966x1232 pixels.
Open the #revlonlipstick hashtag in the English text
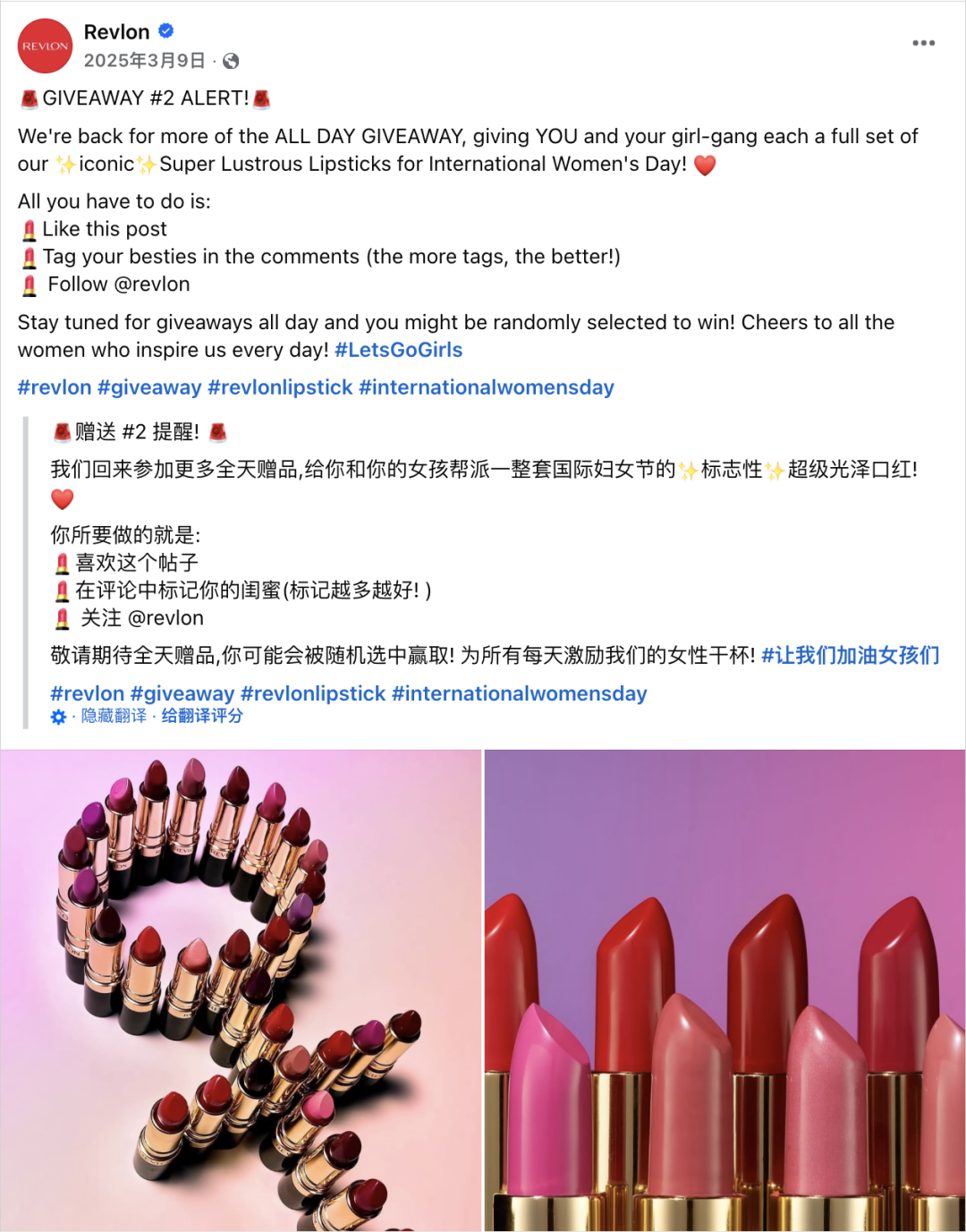pos(280,387)
